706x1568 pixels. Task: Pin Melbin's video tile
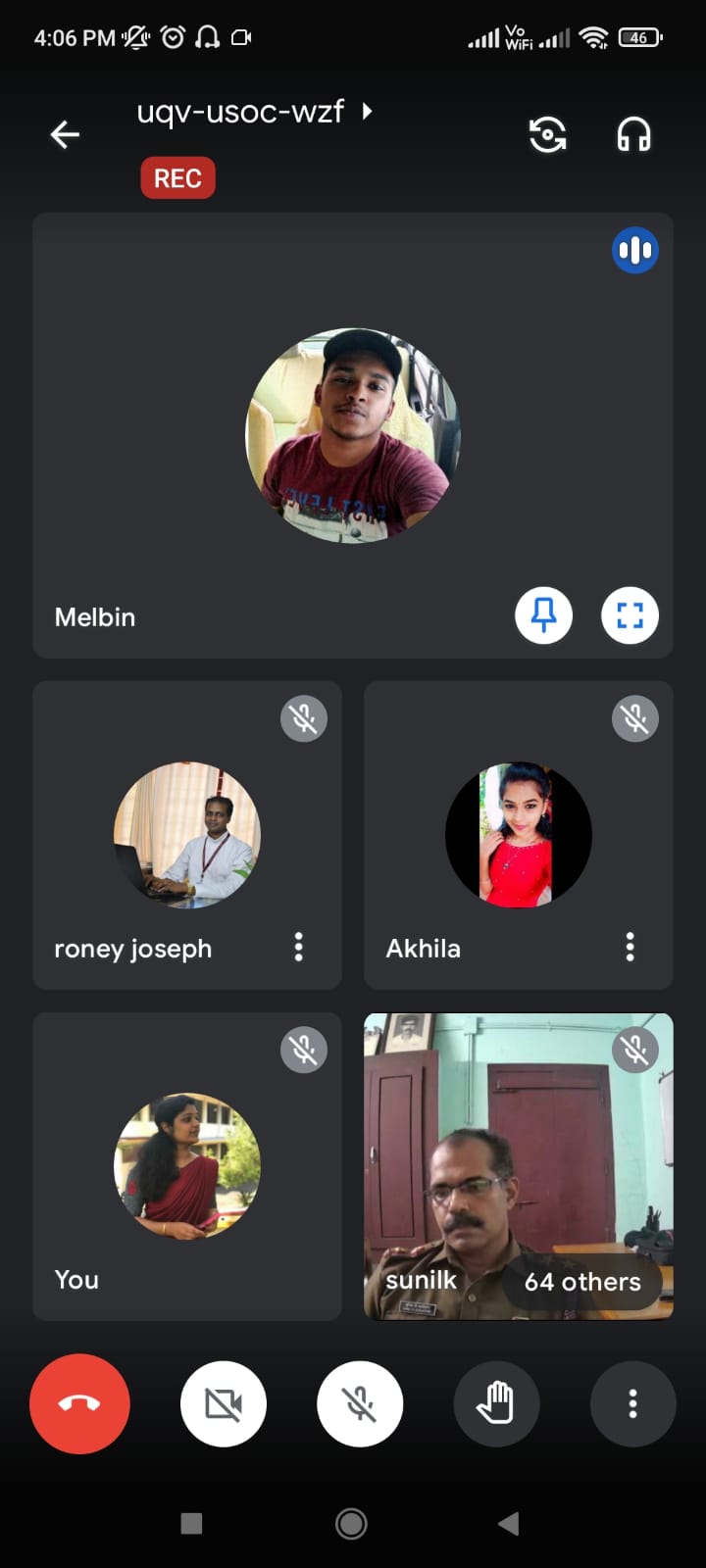point(543,615)
